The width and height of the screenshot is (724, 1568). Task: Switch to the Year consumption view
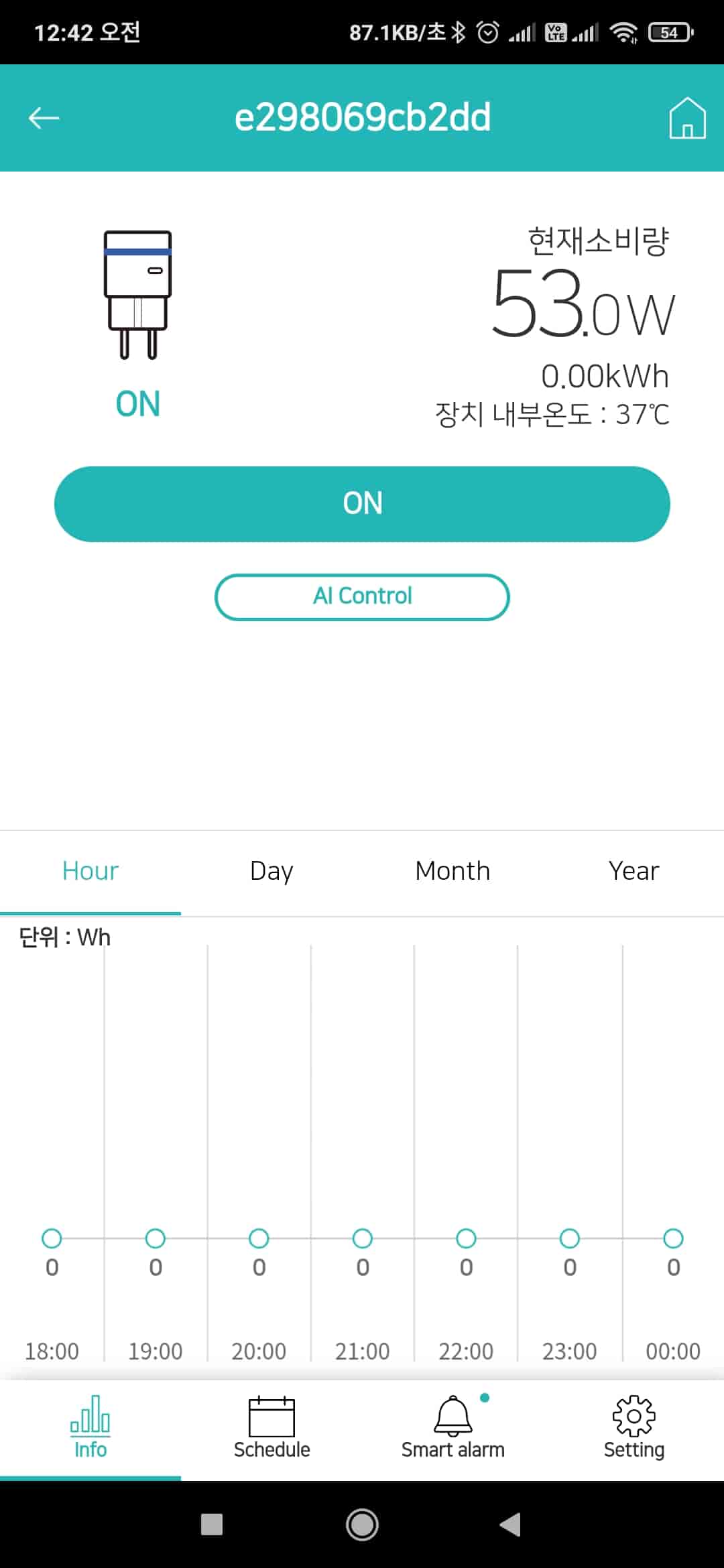click(633, 870)
